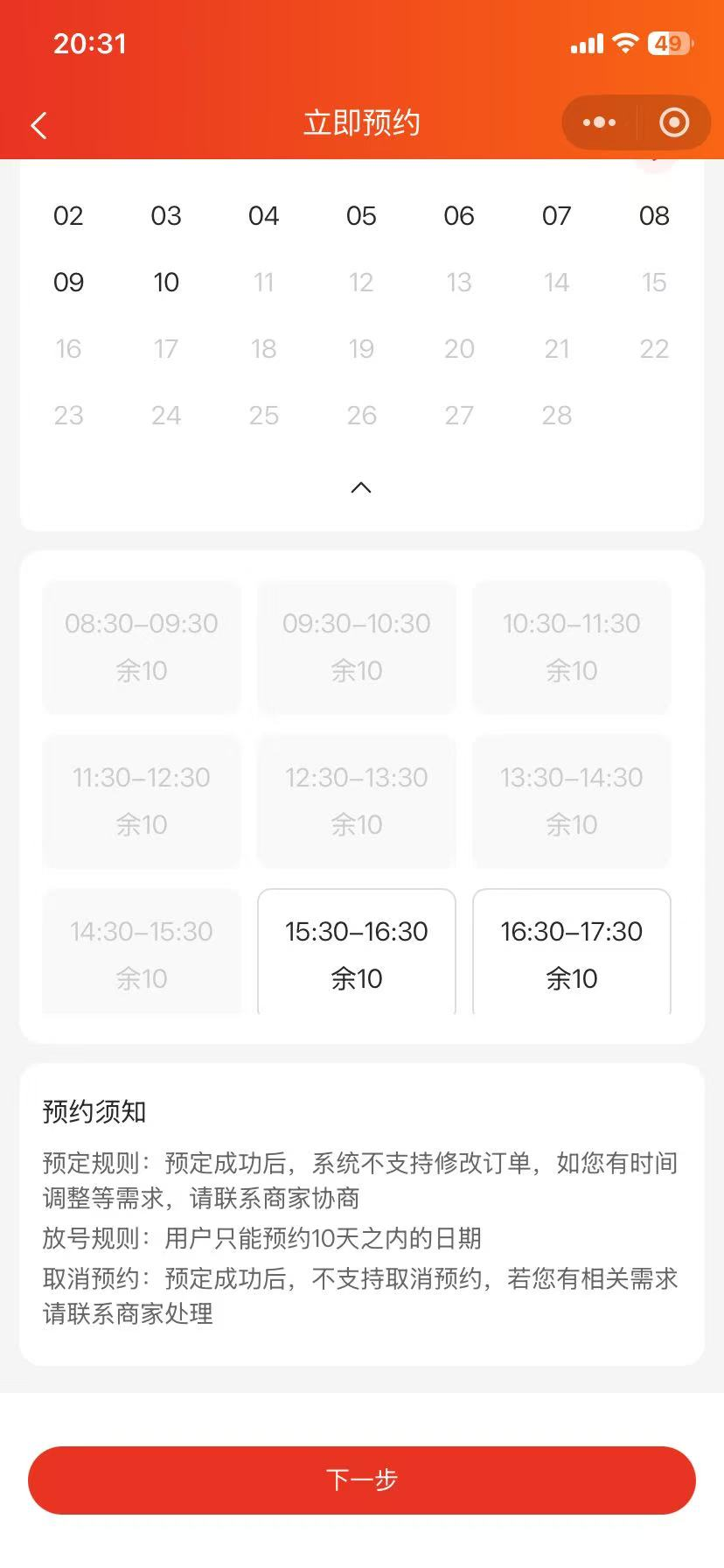This screenshot has height=1568, width=724.
Task: Select date 08 on the calendar
Action: (654, 216)
